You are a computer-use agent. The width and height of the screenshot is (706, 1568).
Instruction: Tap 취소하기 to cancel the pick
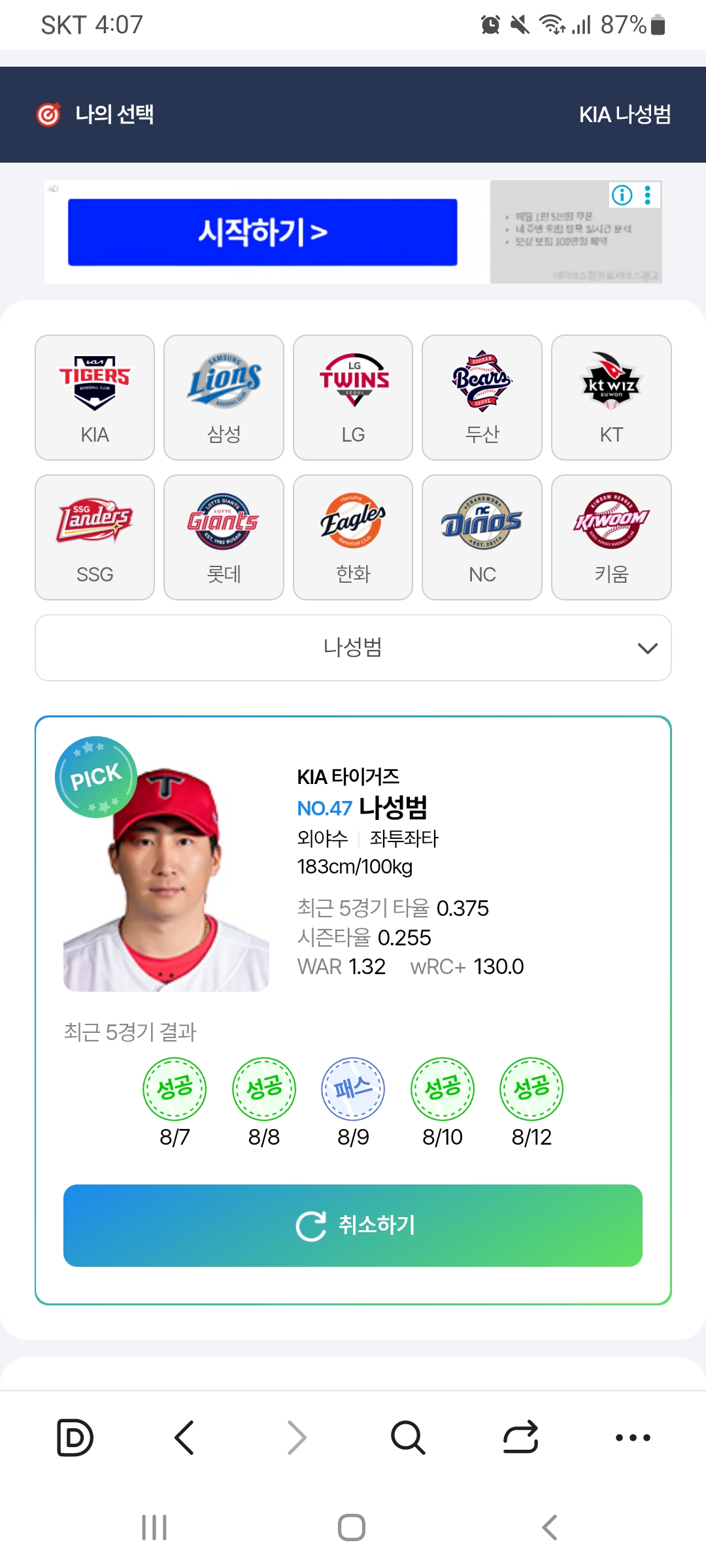pyautogui.click(x=353, y=1225)
